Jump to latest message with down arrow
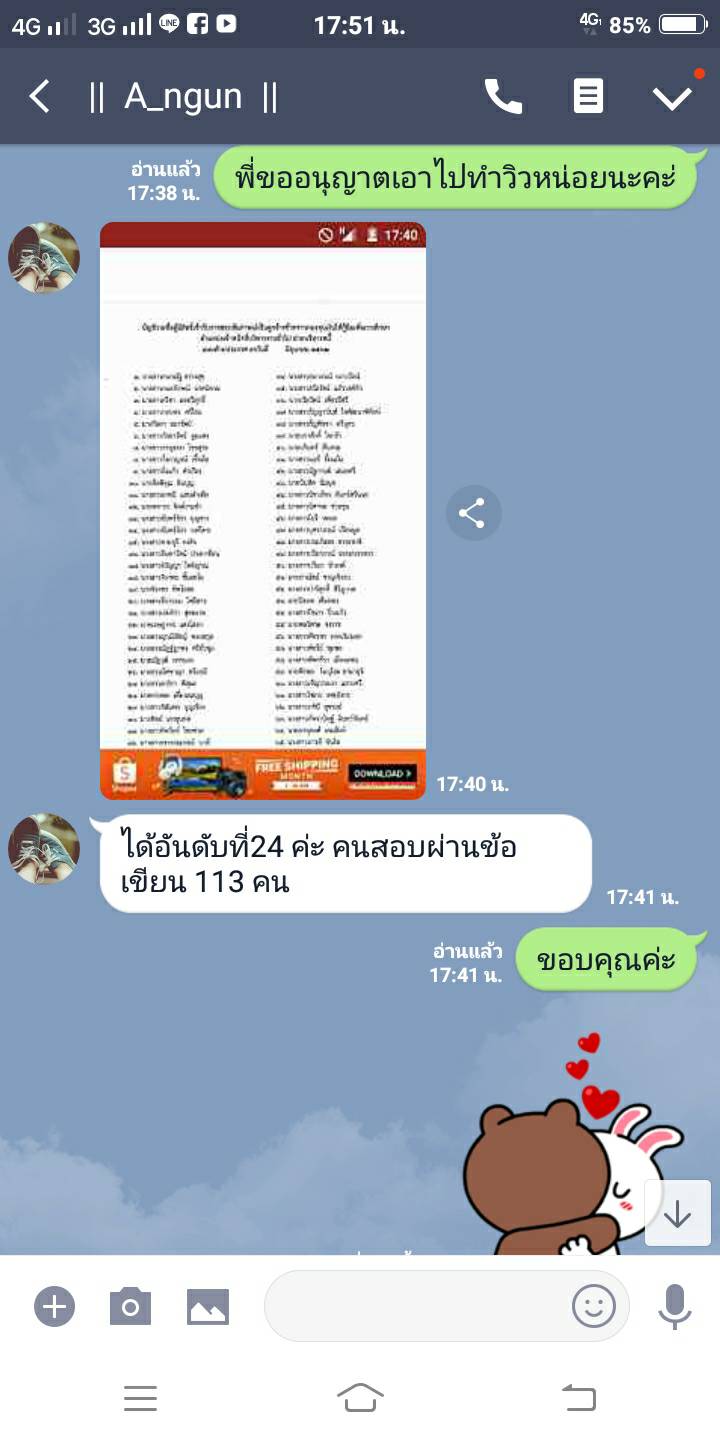Screen dimensions: 720x1440 [x=677, y=1213]
